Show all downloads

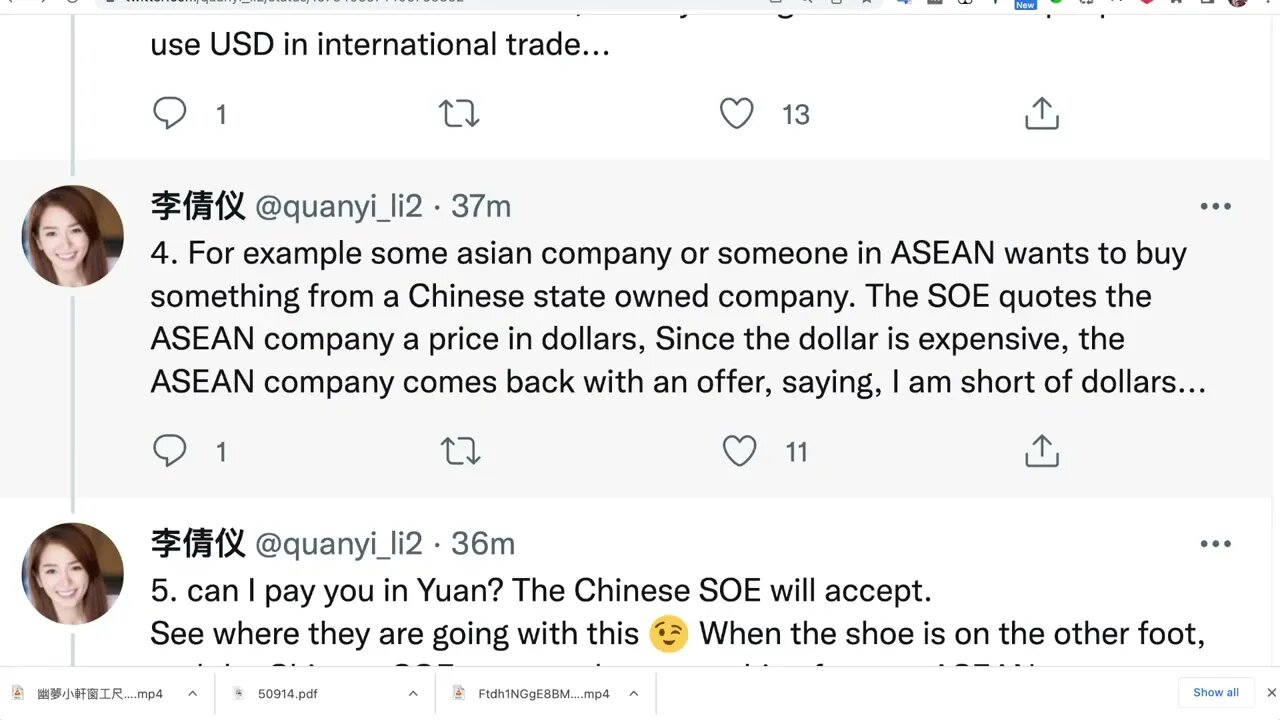pyautogui.click(x=1215, y=692)
